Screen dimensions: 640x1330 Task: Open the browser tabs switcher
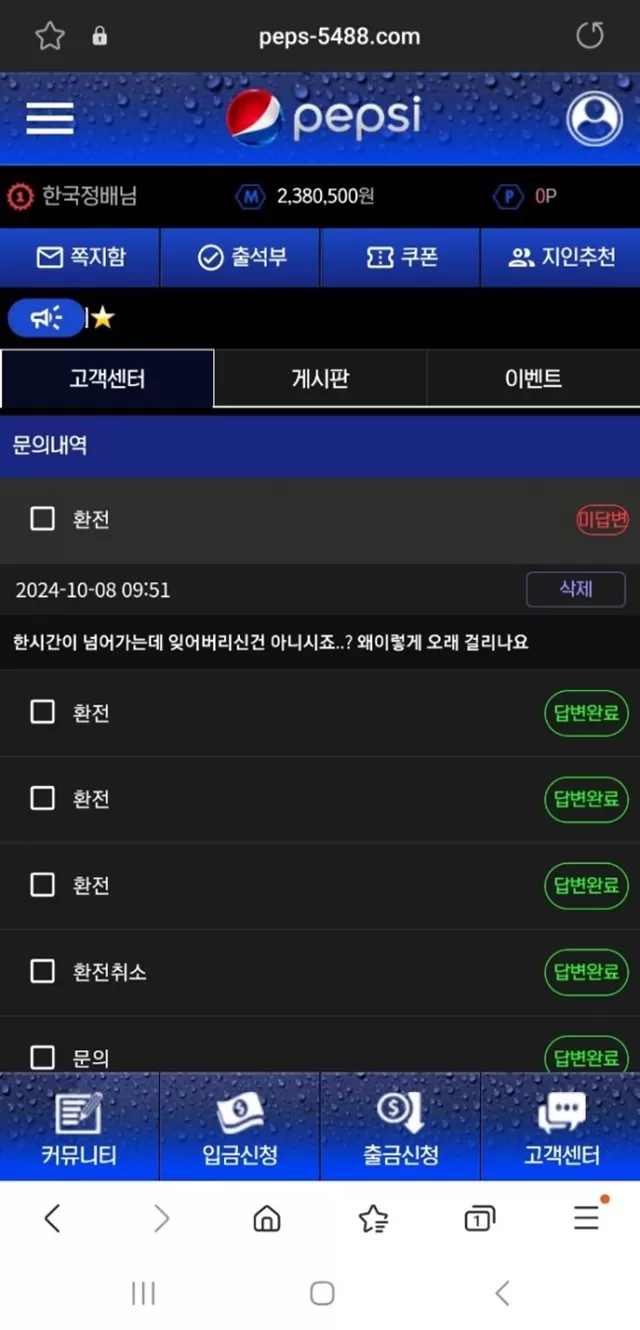(x=480, y=1218)
